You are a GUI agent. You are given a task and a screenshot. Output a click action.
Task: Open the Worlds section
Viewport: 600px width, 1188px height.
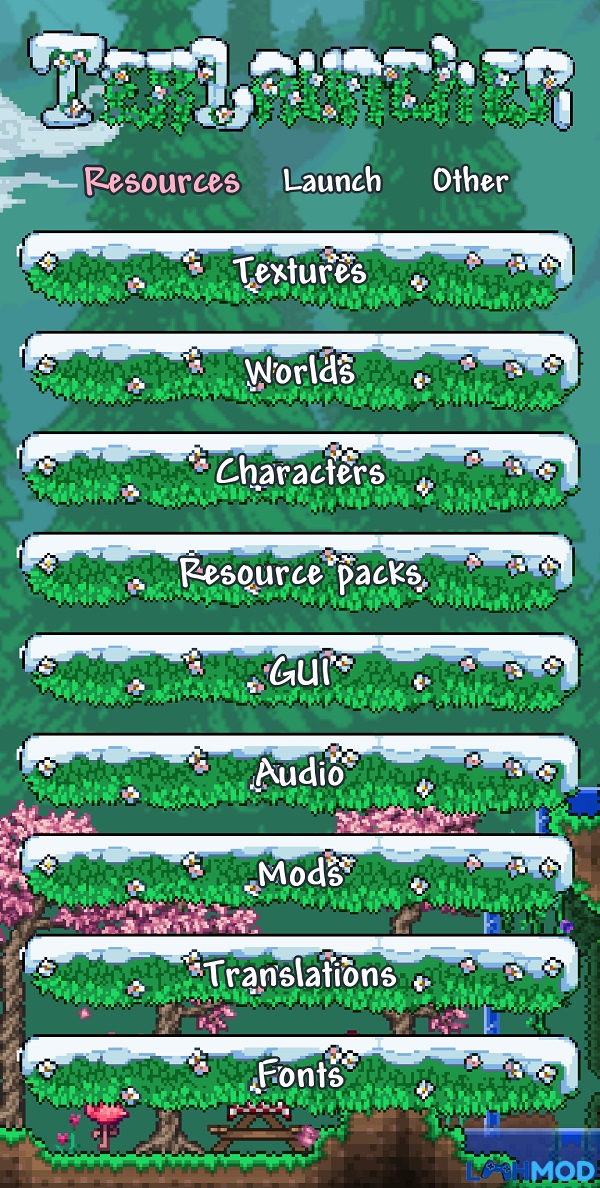click(x=299, y=372)
